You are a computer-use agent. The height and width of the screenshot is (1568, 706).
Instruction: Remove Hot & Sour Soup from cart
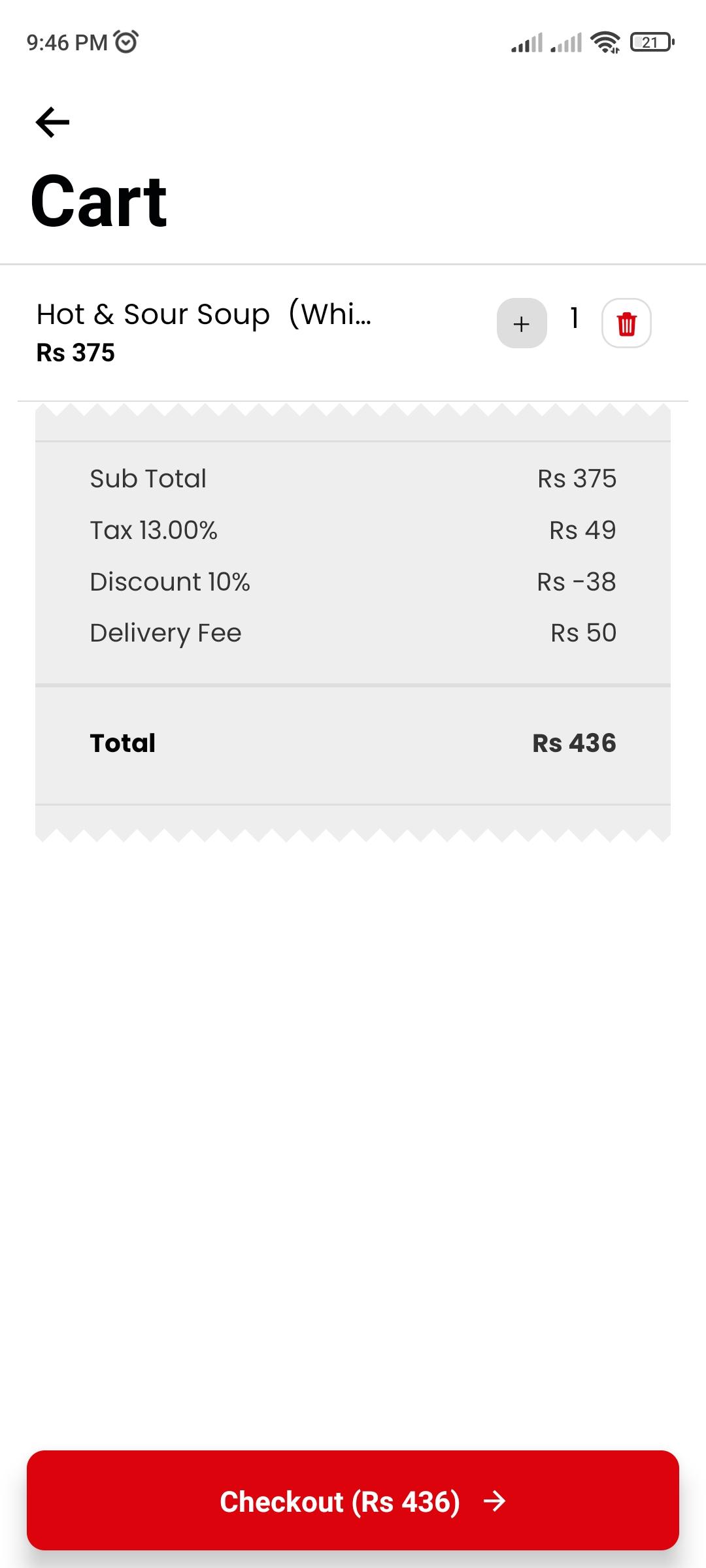pyautogui.click(x=626, y=323)
